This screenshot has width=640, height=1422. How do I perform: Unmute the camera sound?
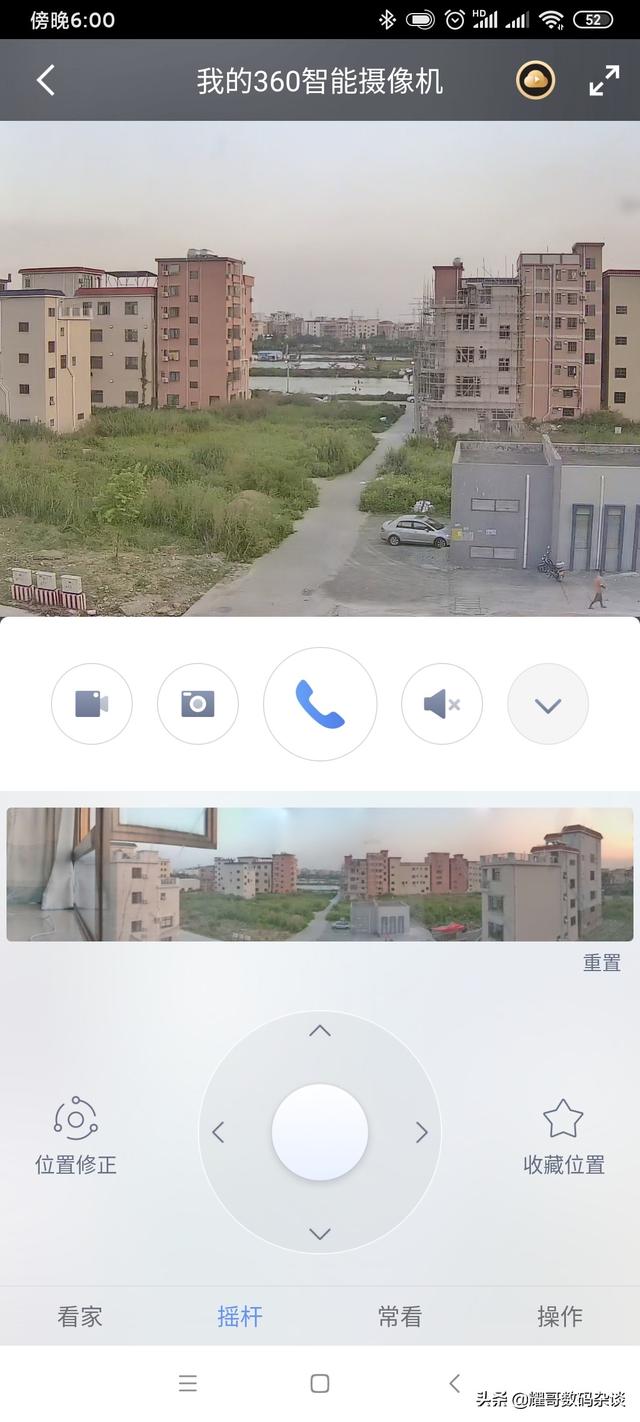tap(442, 704)
